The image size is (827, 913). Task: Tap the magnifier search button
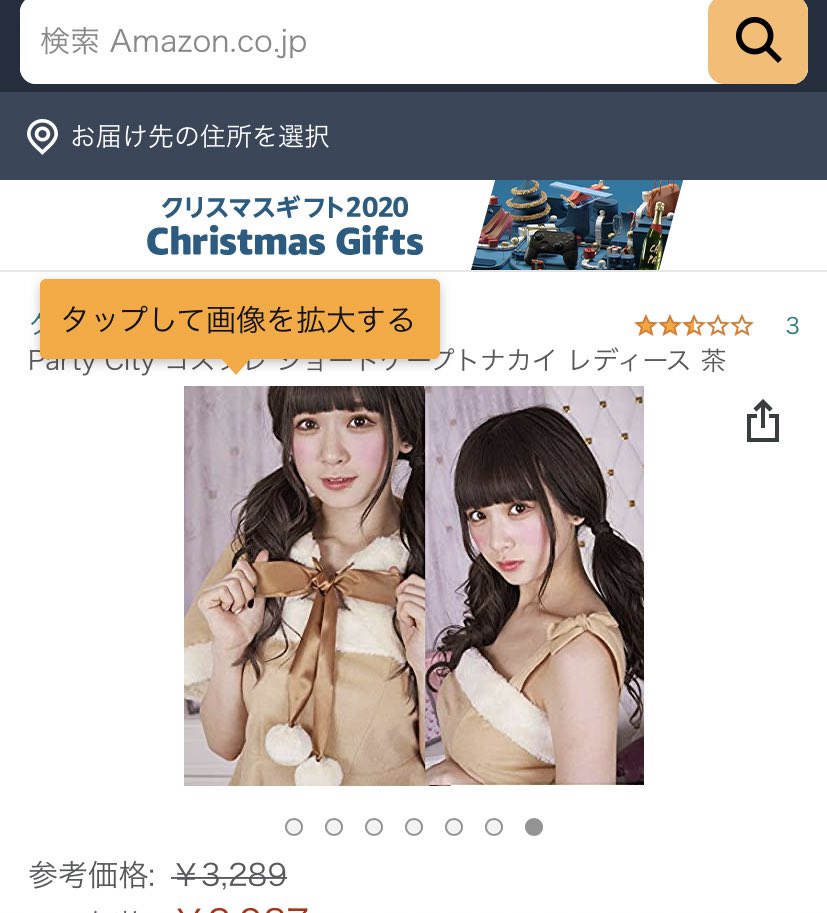pyautogui.click(x=757, y=41)
